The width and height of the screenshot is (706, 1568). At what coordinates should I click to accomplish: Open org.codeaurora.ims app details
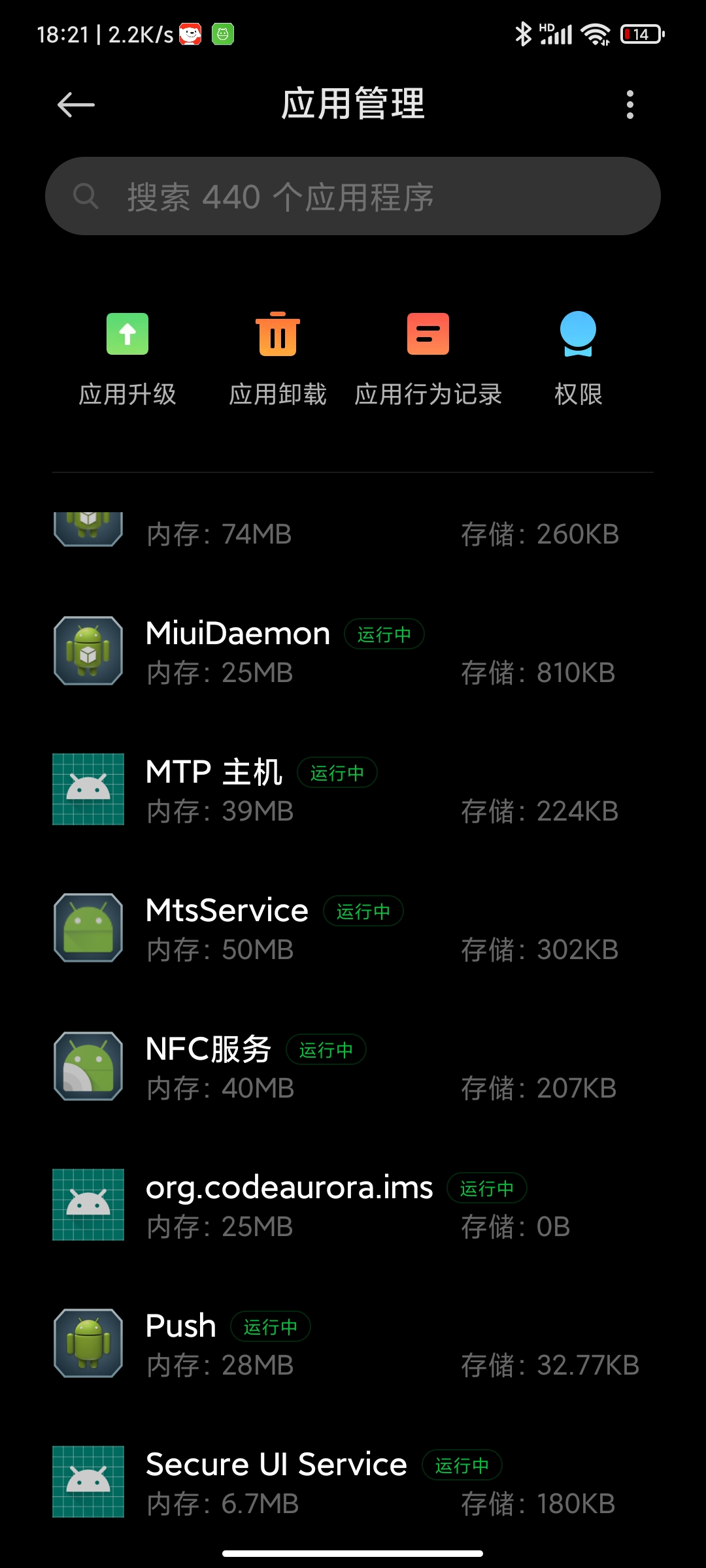click(x=353, y=1205)
